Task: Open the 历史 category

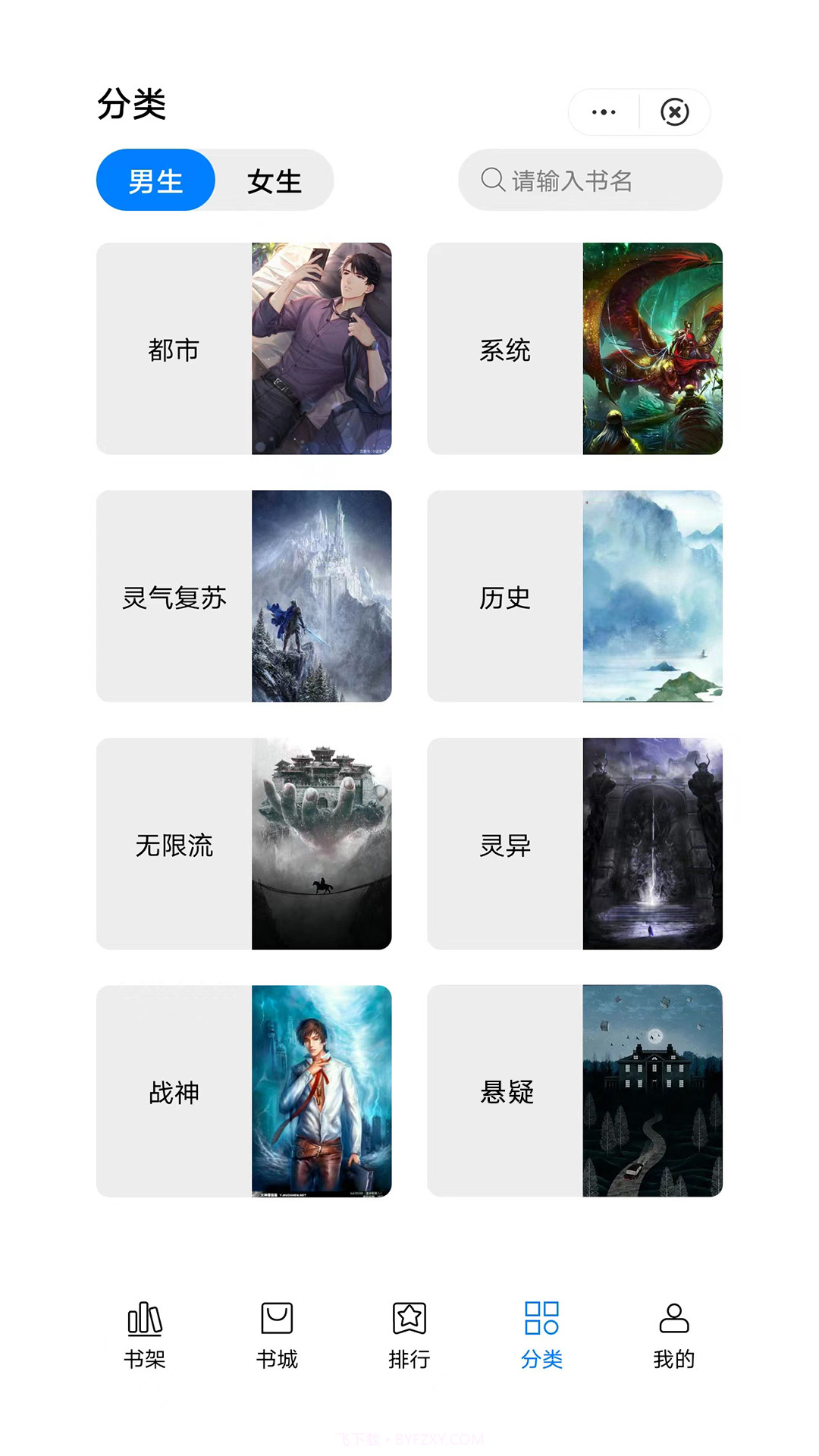Action: [x=506, y=598]
